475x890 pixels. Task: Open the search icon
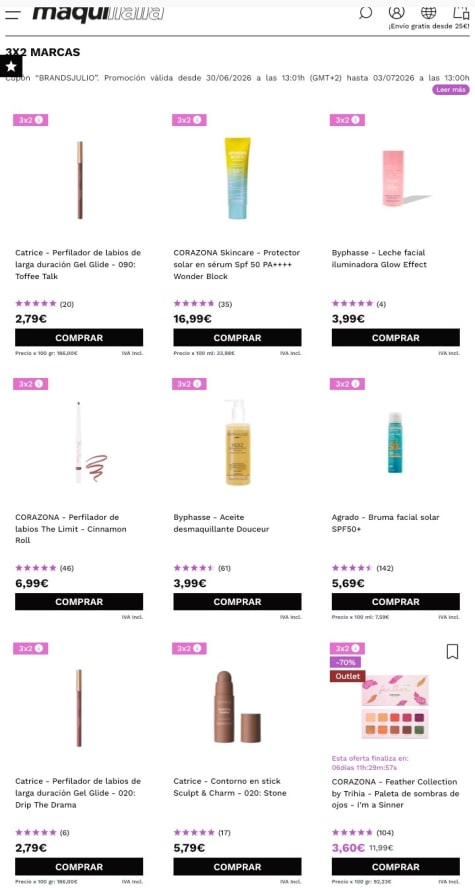(x=365, y=12)
